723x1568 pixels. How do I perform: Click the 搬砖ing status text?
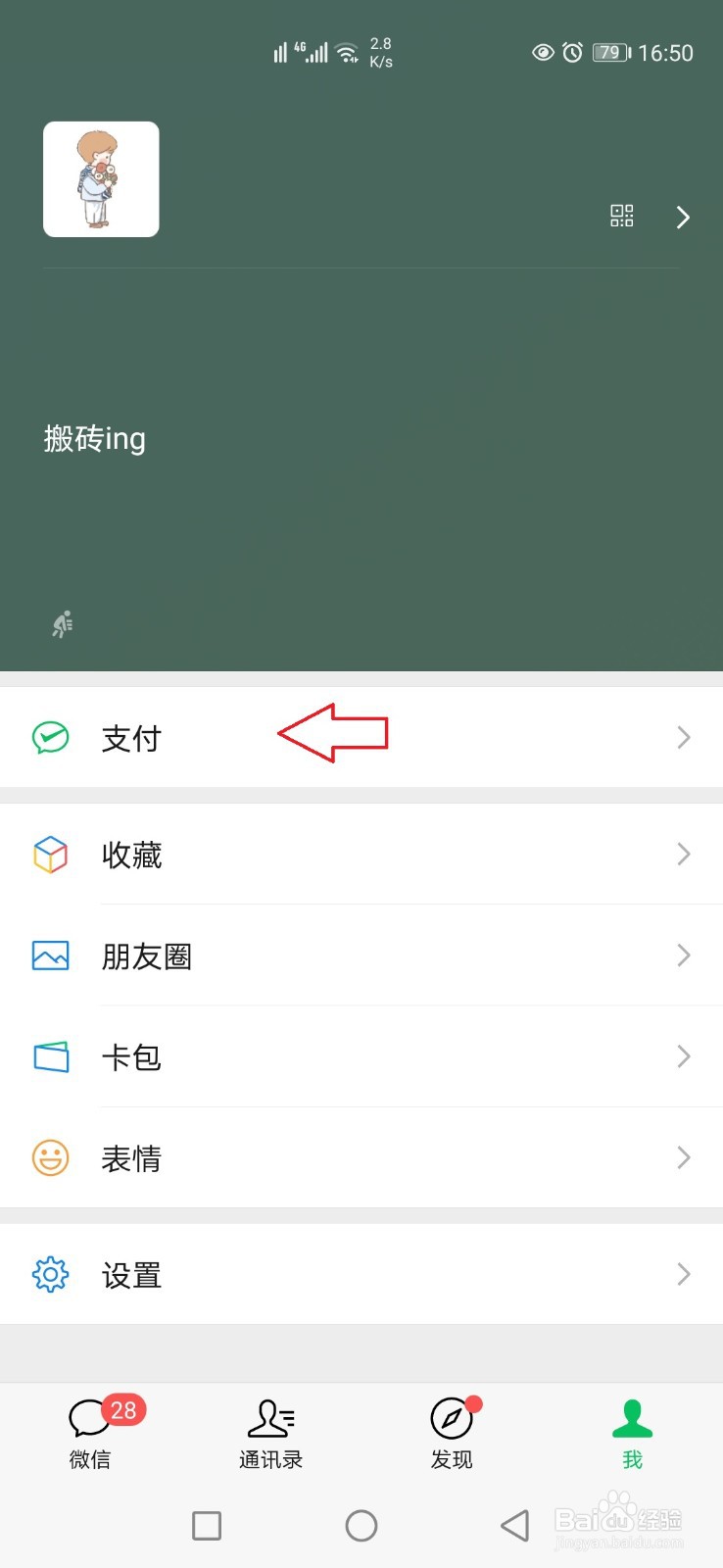(95, 438)
